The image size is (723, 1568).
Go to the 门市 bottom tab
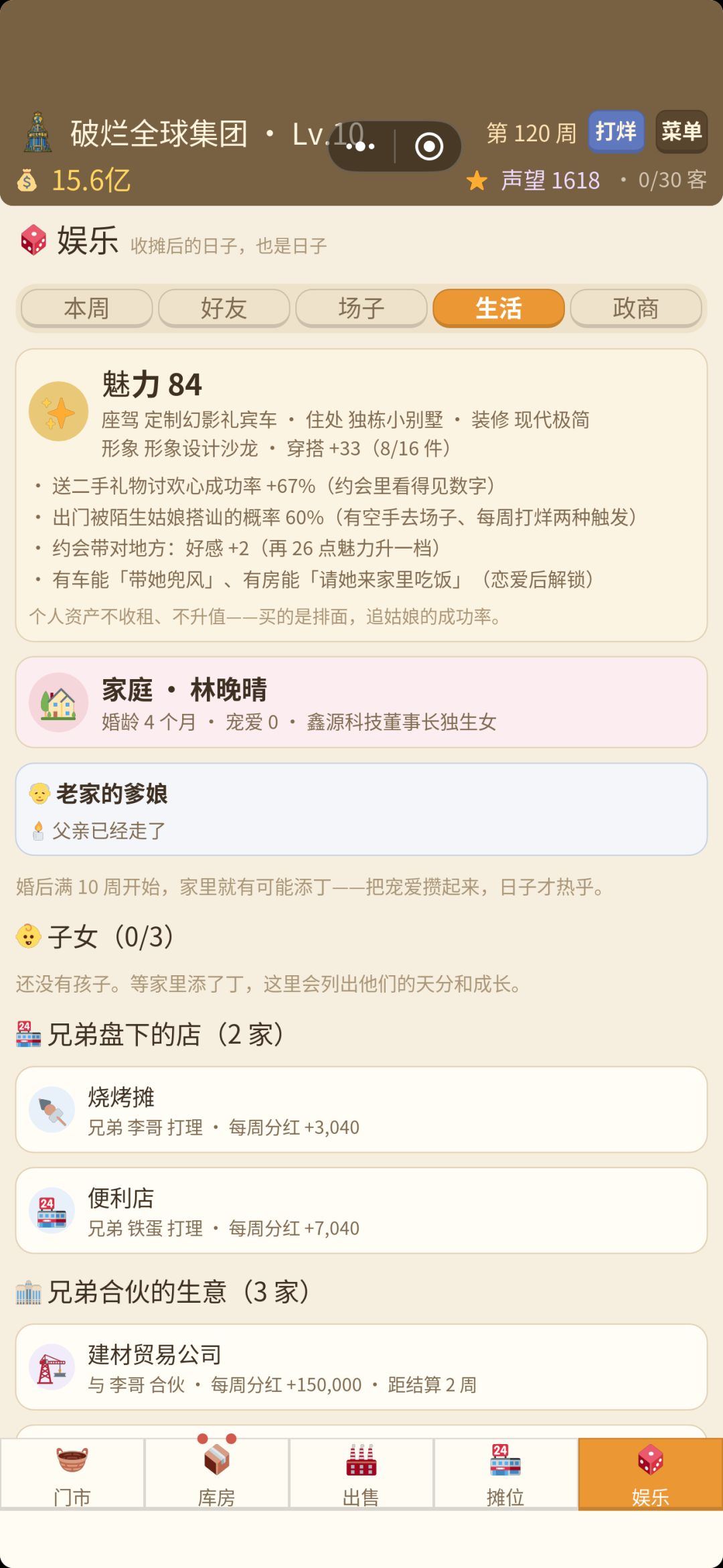pyautogui.click(x=72, y=1474)
